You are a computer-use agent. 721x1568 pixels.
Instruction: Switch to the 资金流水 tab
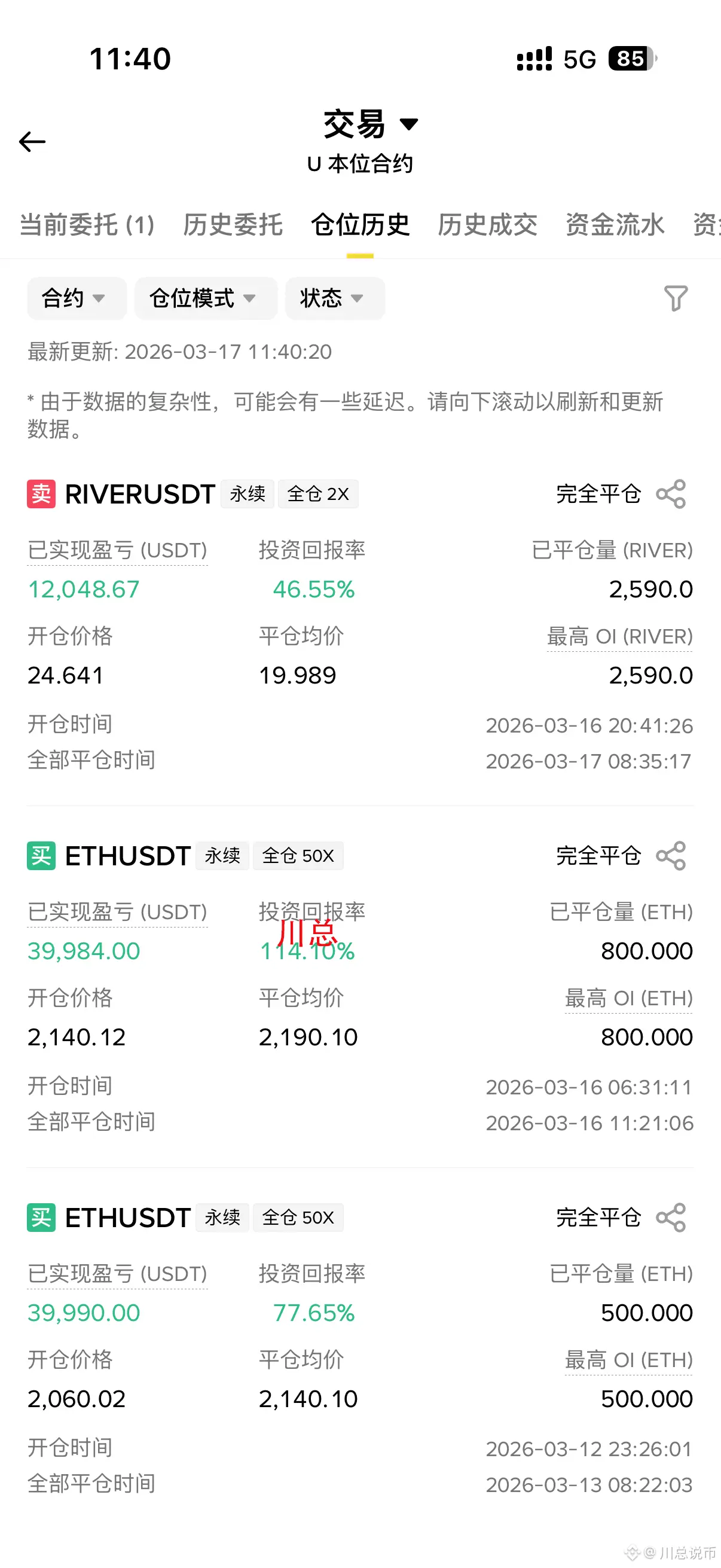[x=615, y=225]
